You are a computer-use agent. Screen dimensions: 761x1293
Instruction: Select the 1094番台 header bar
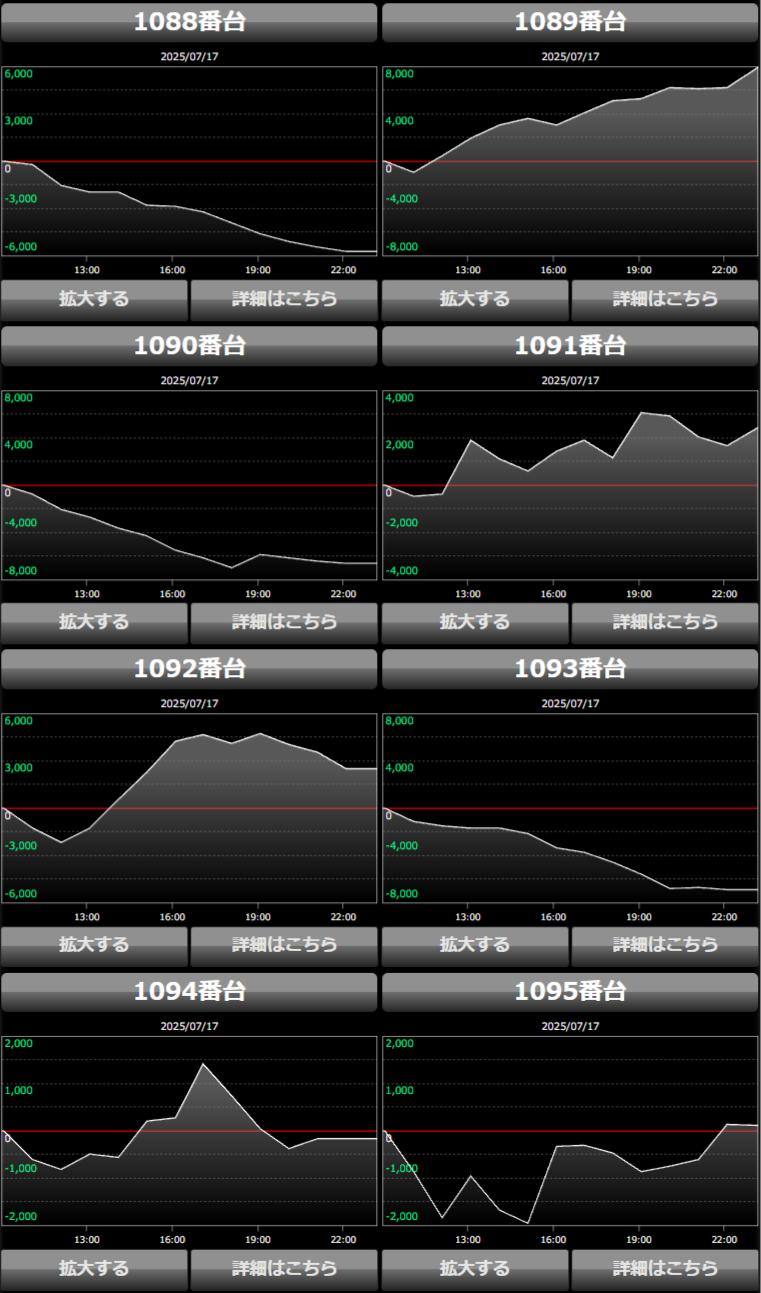[x=189, y=992]
